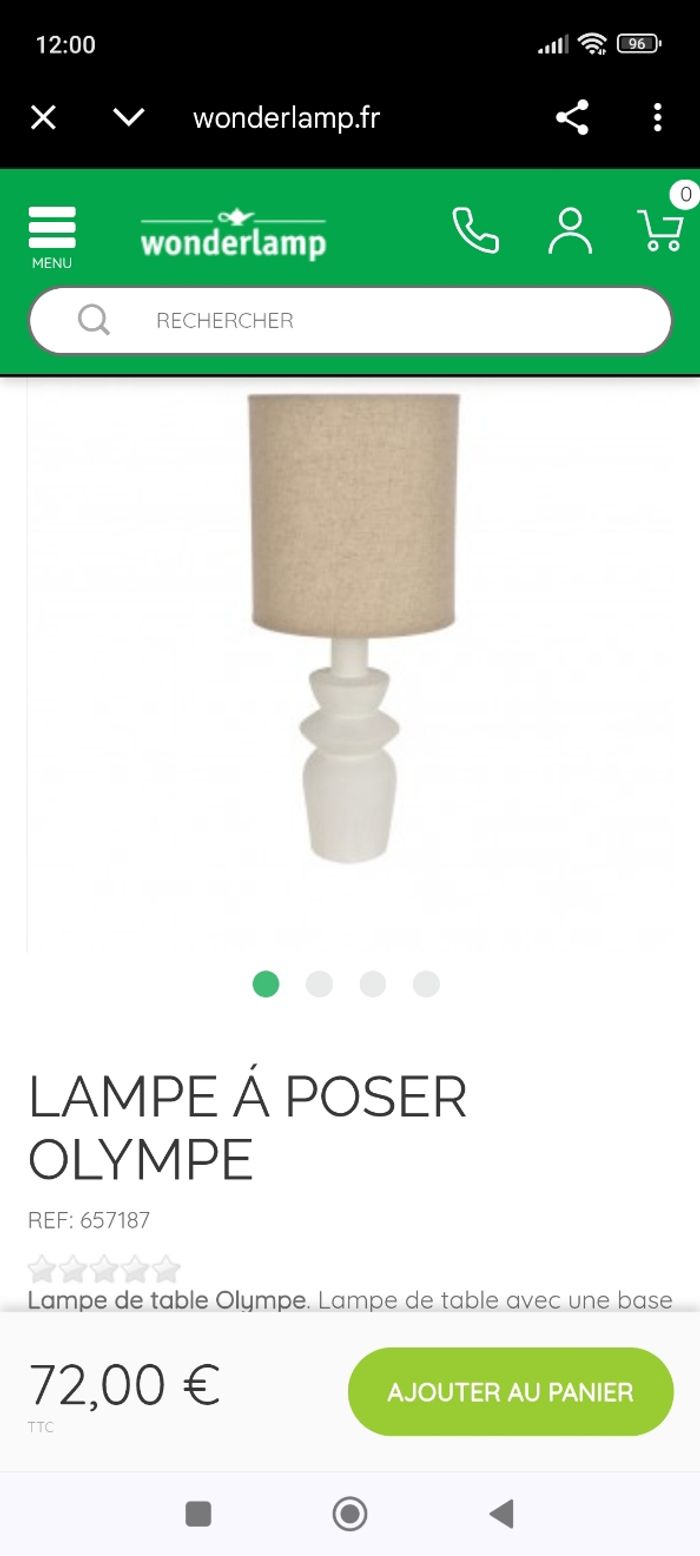Show the third product image dot
700x1556 pixels.
373,984
